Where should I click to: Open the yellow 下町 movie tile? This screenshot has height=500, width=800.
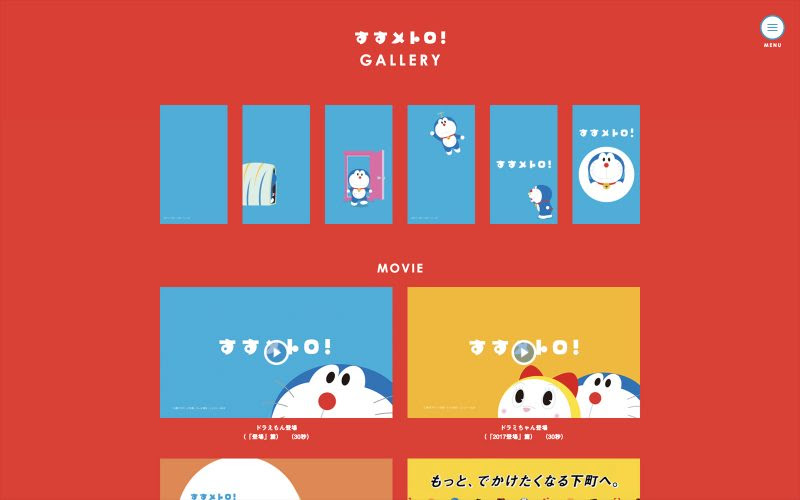523,480
